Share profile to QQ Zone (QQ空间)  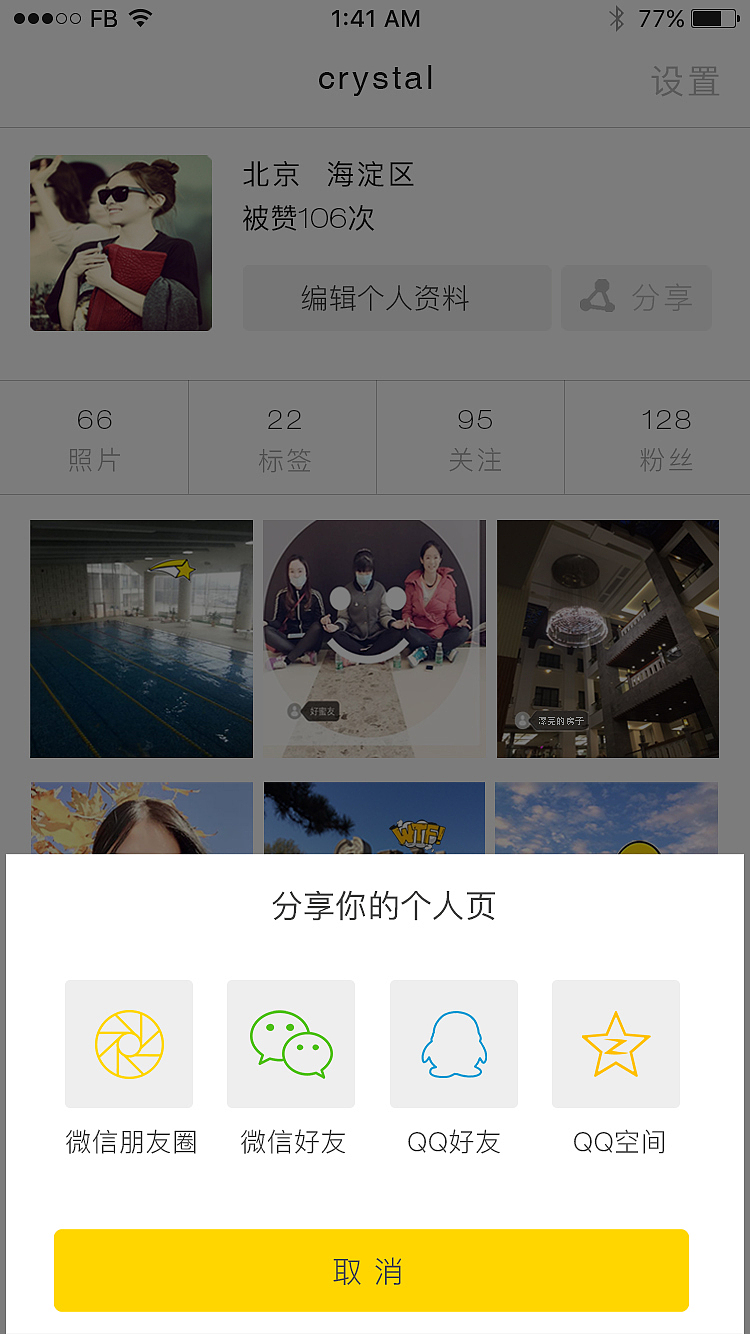pyautogui.click(x=616, y=1044)
